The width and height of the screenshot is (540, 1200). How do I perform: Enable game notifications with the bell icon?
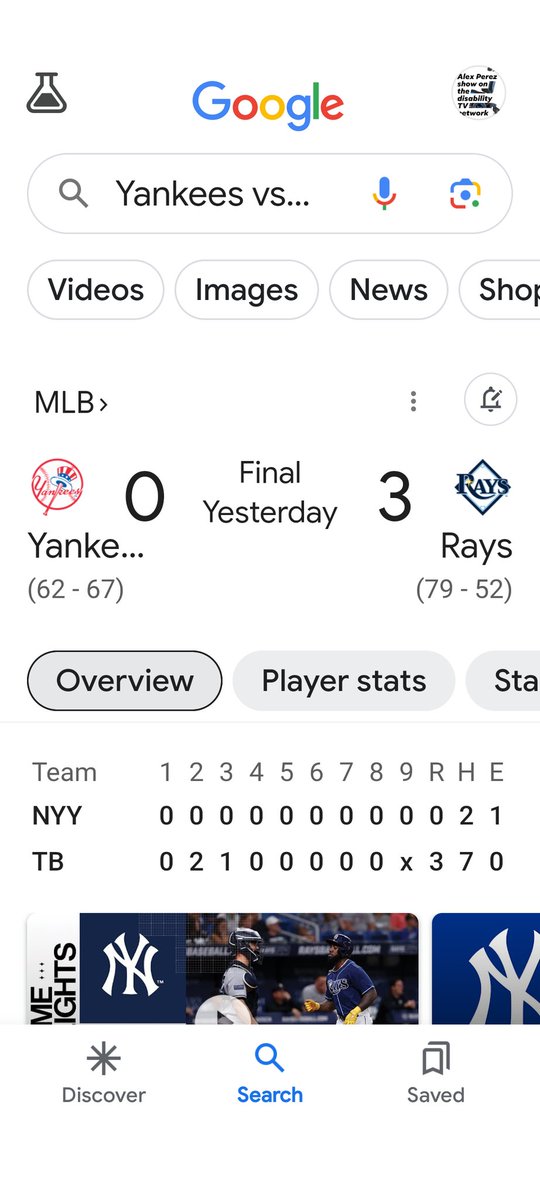pos(491,400)
